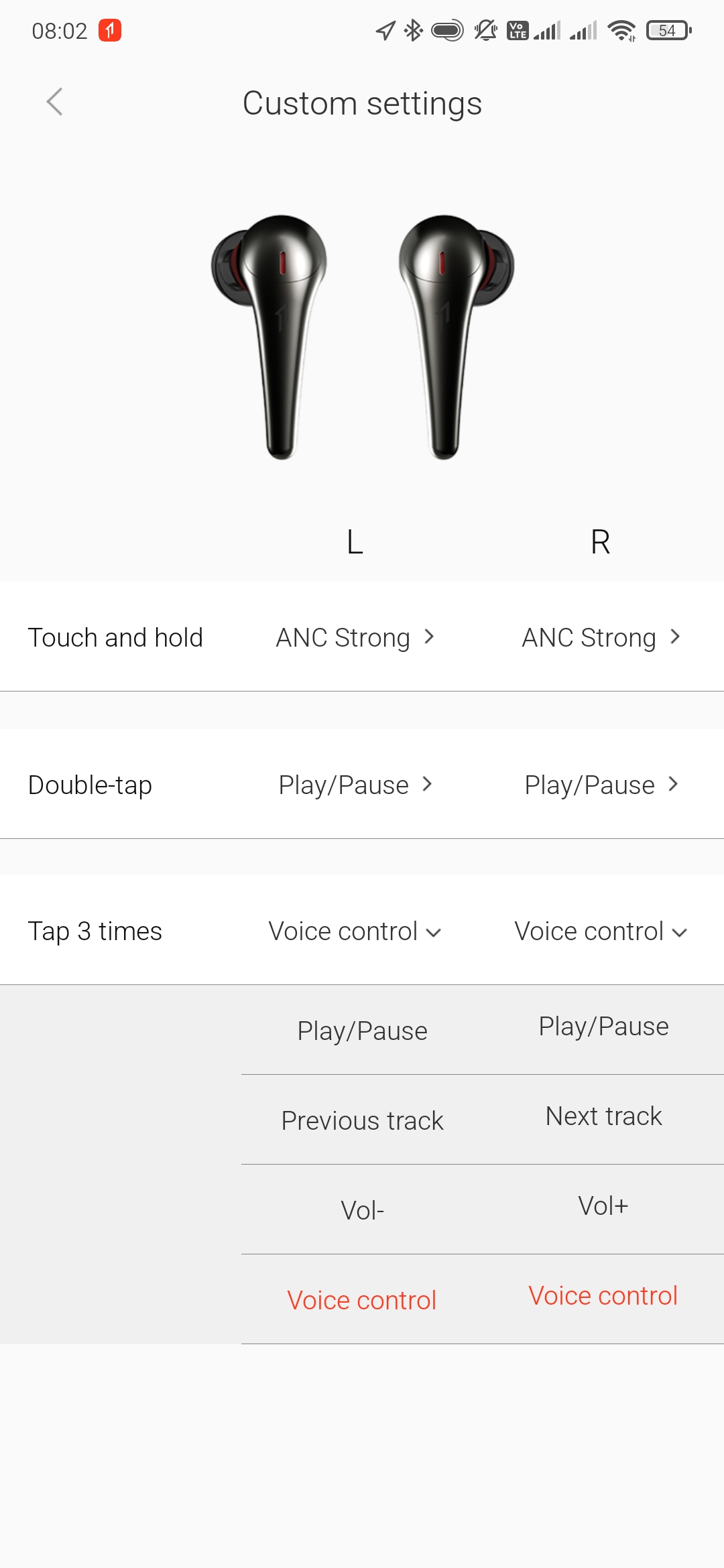Select Play/Pause for right triple tap
Viewport: 724px width, 1568px height.
pyautogui.click(x=603, y=1027)
